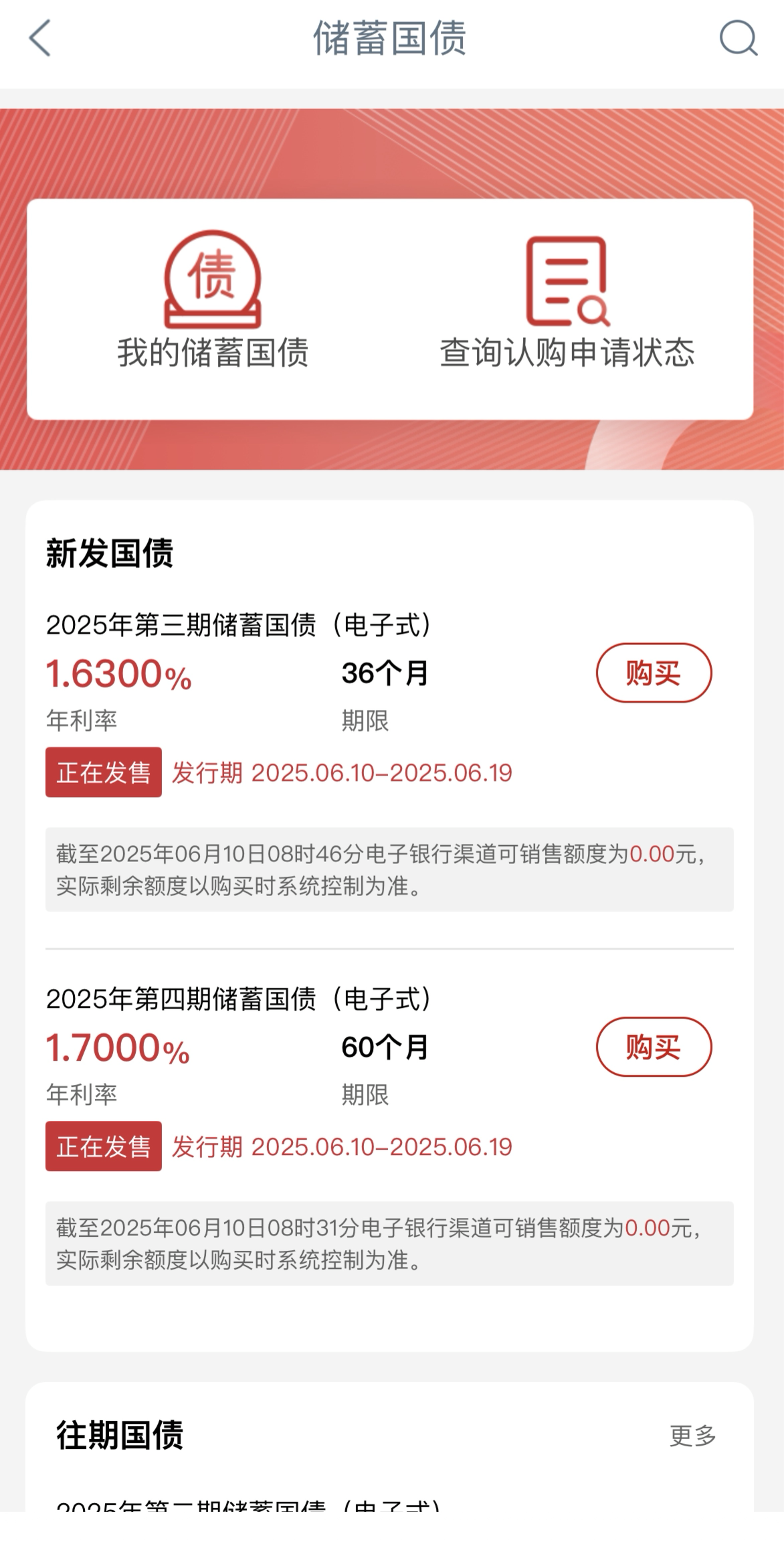Image resolution: width=784 pixels, height=1552 pixels.
Task: Open the 2025年第四期储蓄国债 details
Action: [x=238, y=999]
